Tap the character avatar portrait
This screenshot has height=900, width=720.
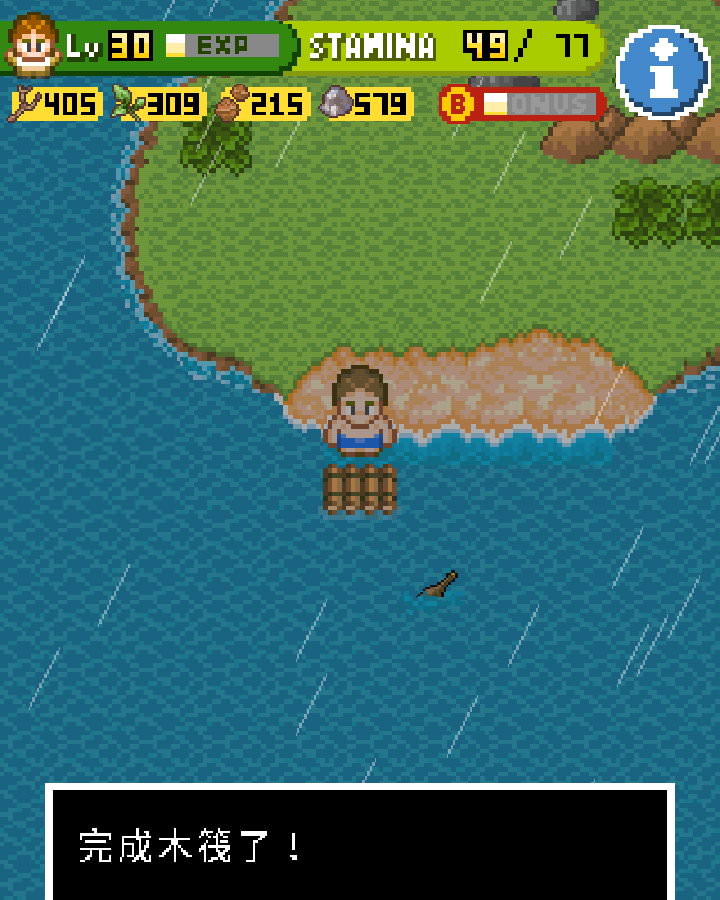32,45
